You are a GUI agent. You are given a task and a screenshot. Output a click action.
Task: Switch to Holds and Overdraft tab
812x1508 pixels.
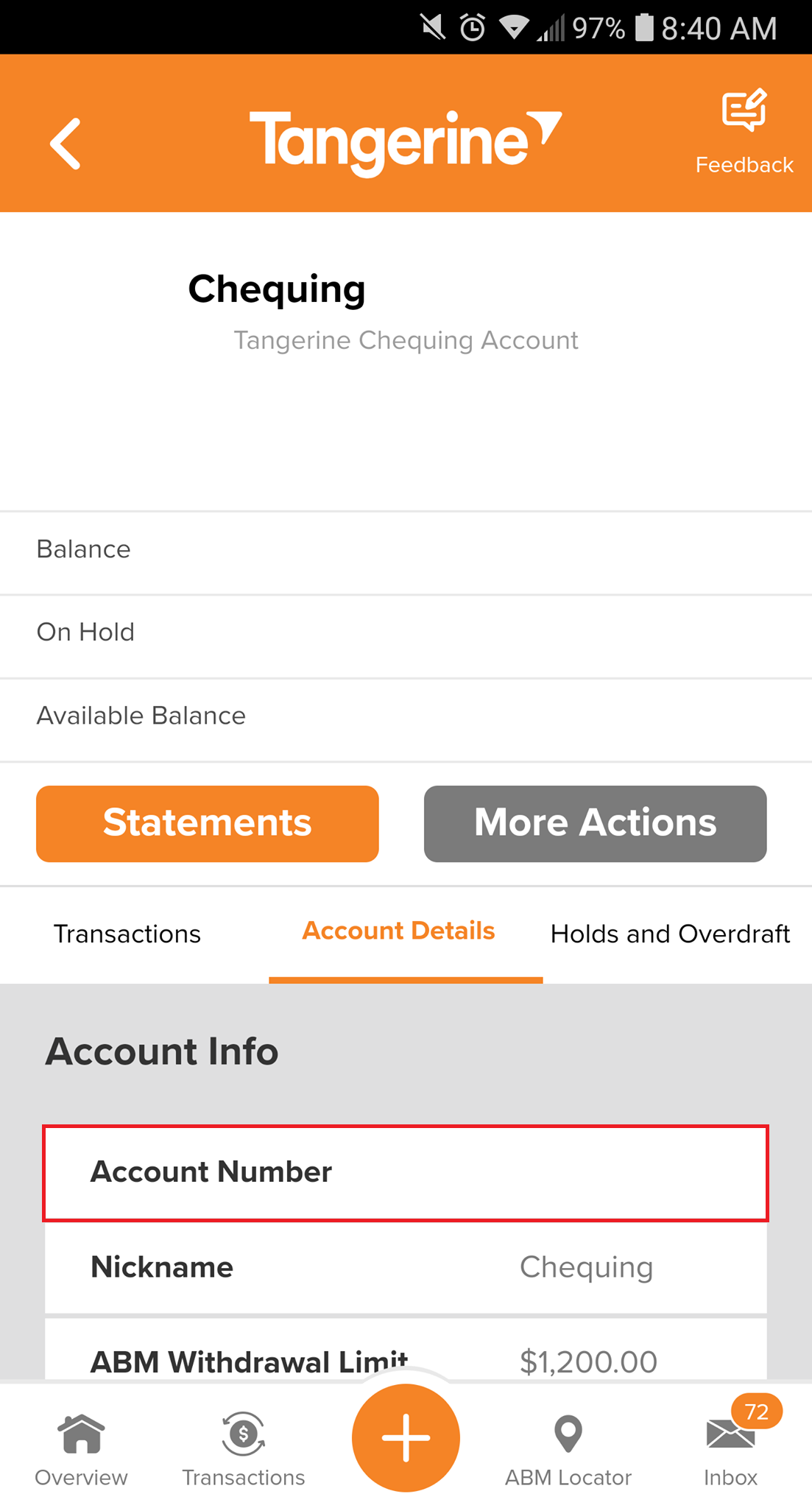tap(671, 934)
